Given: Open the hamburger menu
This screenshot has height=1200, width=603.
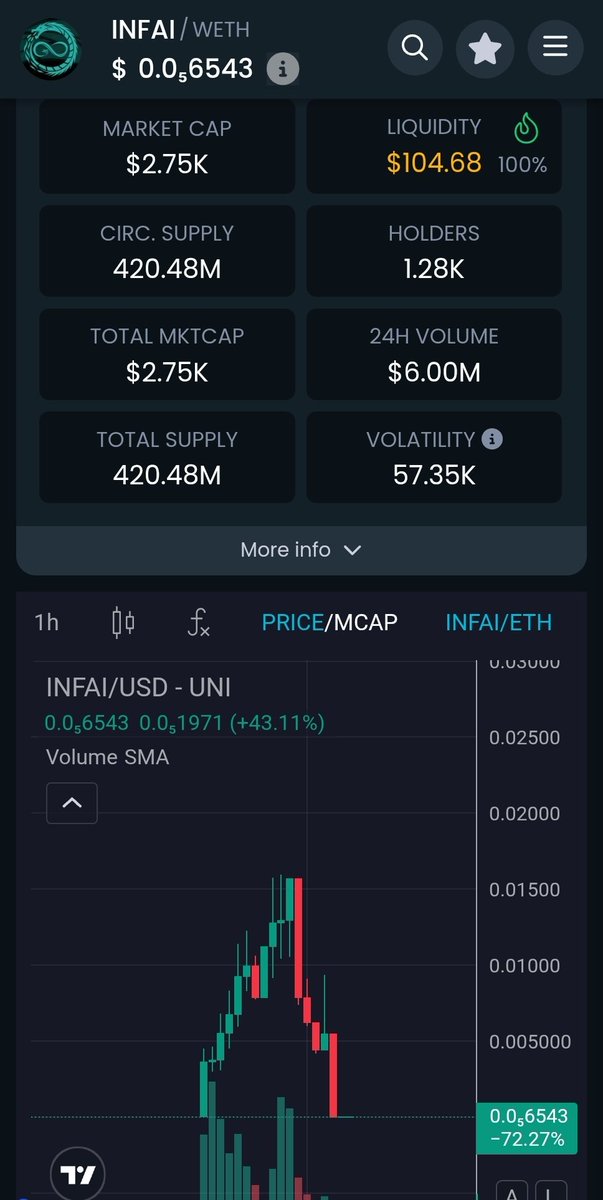Looking at the screenshot, I should coord(555,47).
